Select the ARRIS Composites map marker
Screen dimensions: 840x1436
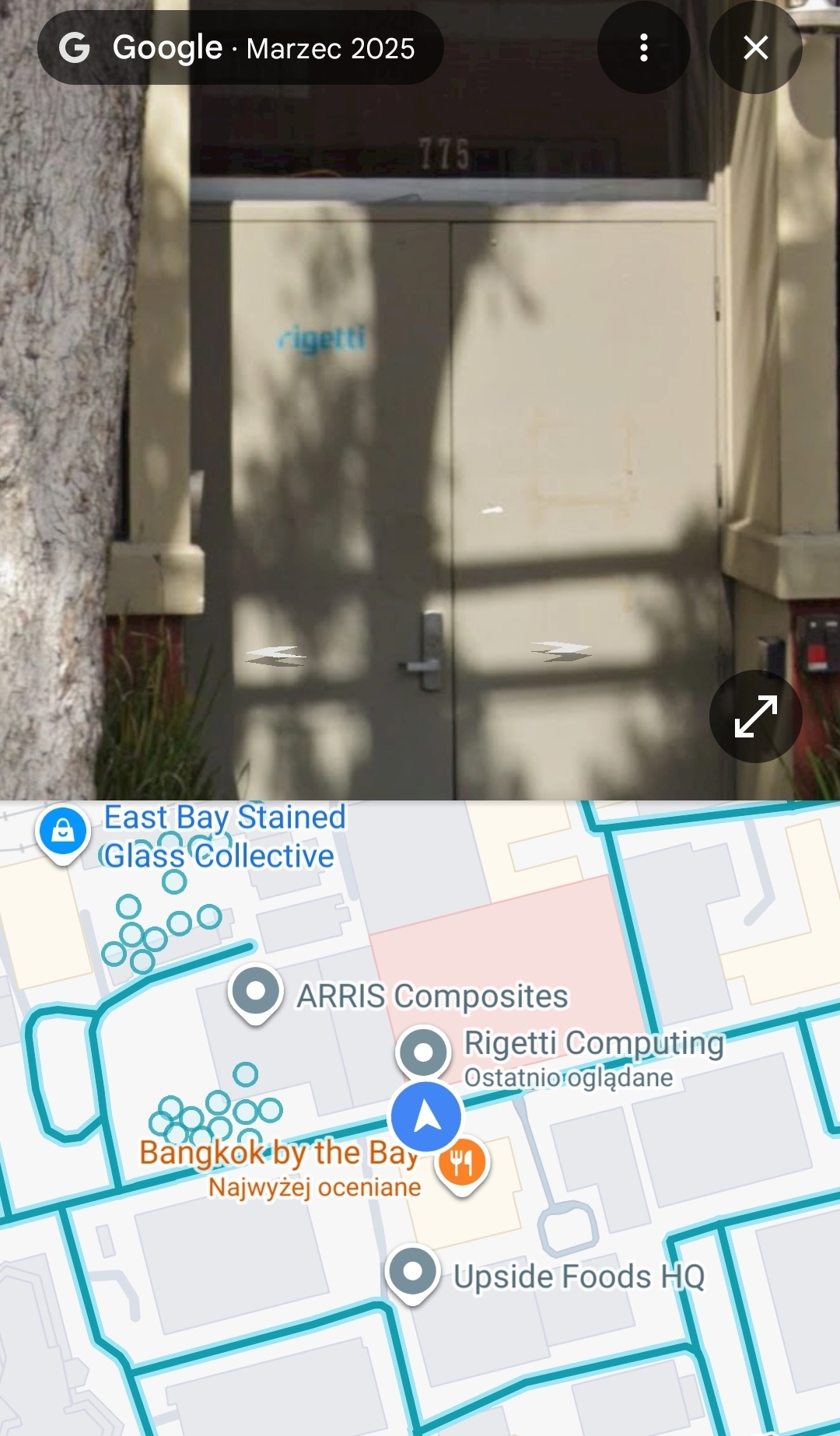(256, 992)
